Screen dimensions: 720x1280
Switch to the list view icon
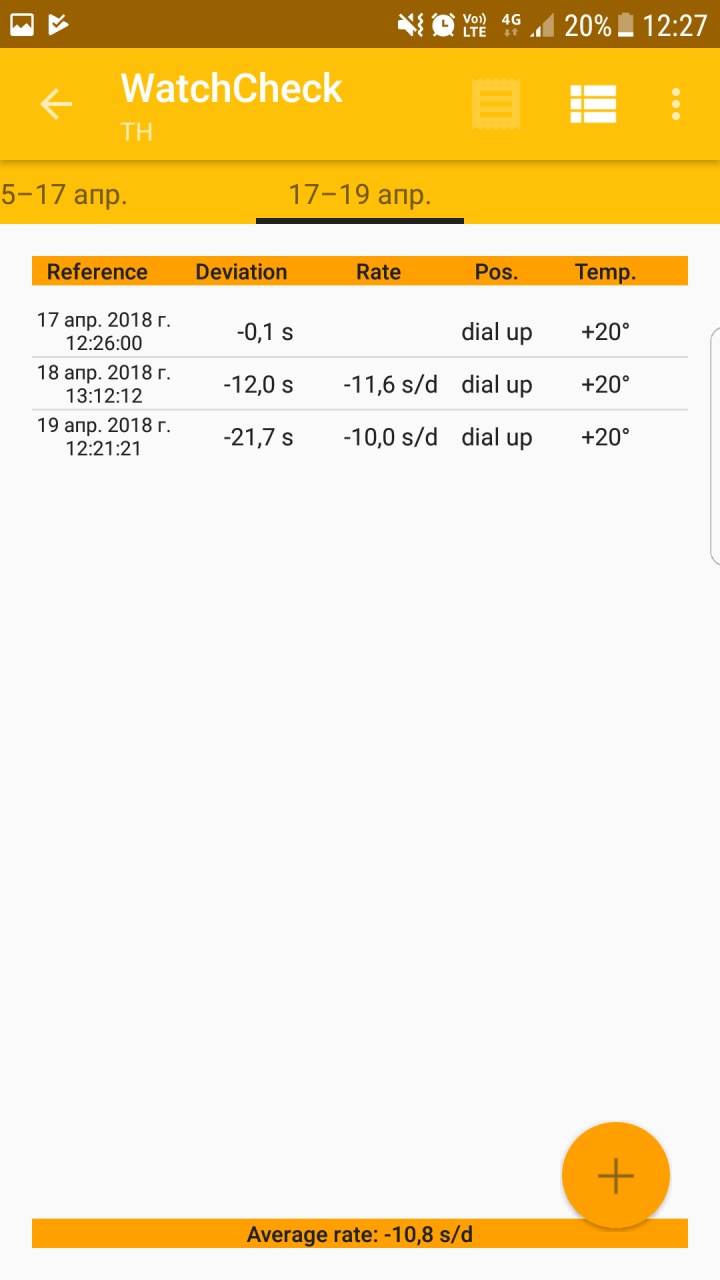click(x=593, y=104)
